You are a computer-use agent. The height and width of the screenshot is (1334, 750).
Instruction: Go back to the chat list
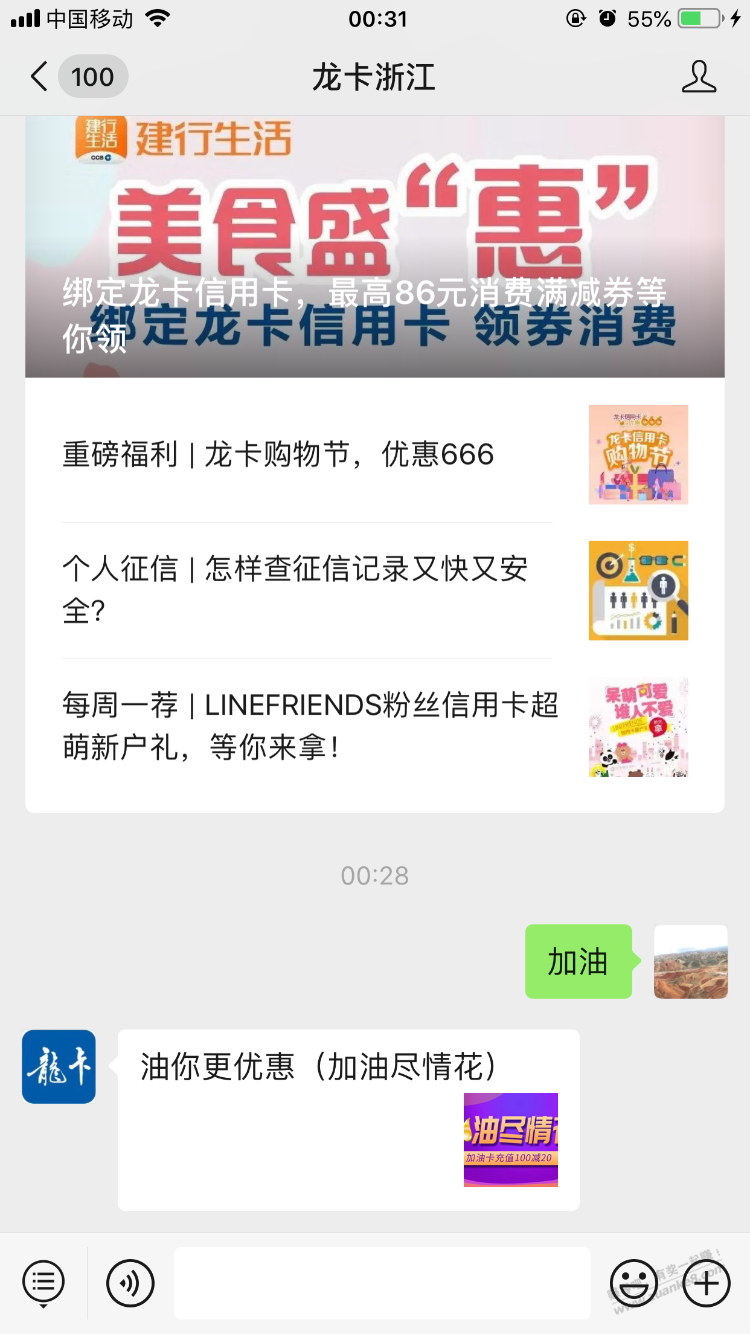(40, 77)
